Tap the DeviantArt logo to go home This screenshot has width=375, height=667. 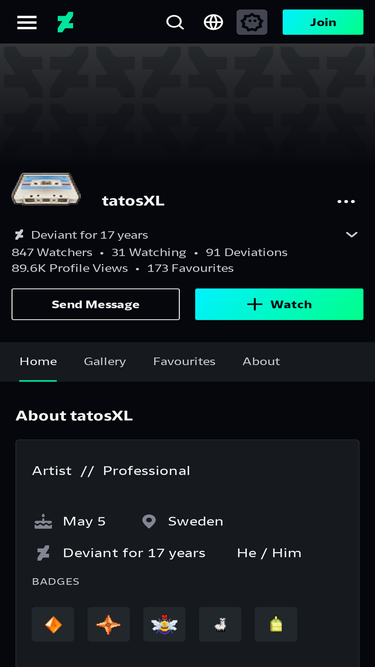point(65,22)
